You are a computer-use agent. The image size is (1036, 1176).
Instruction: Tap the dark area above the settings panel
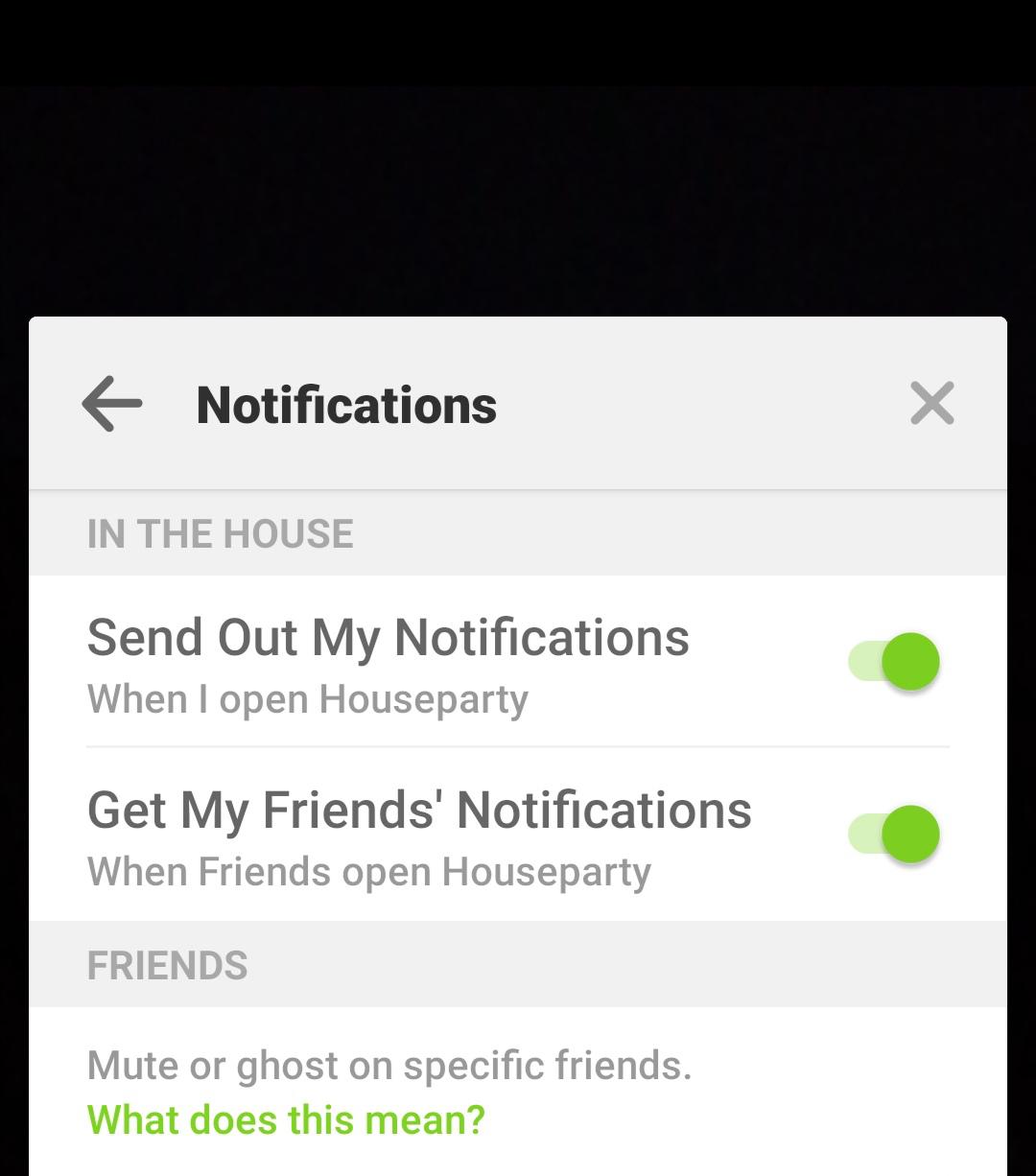coord(518,153)
